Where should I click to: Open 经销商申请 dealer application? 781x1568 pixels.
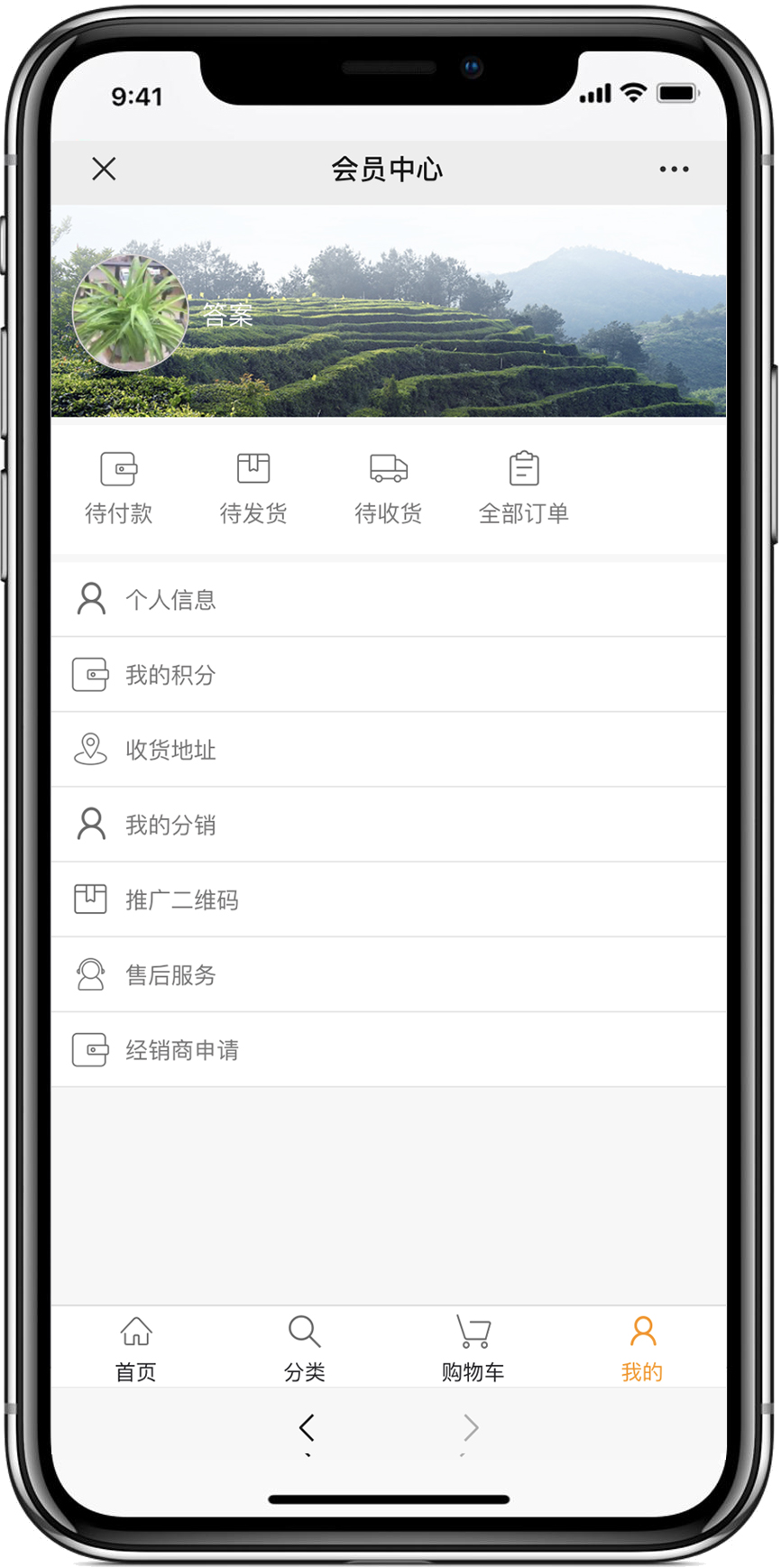click(388, 1049)
